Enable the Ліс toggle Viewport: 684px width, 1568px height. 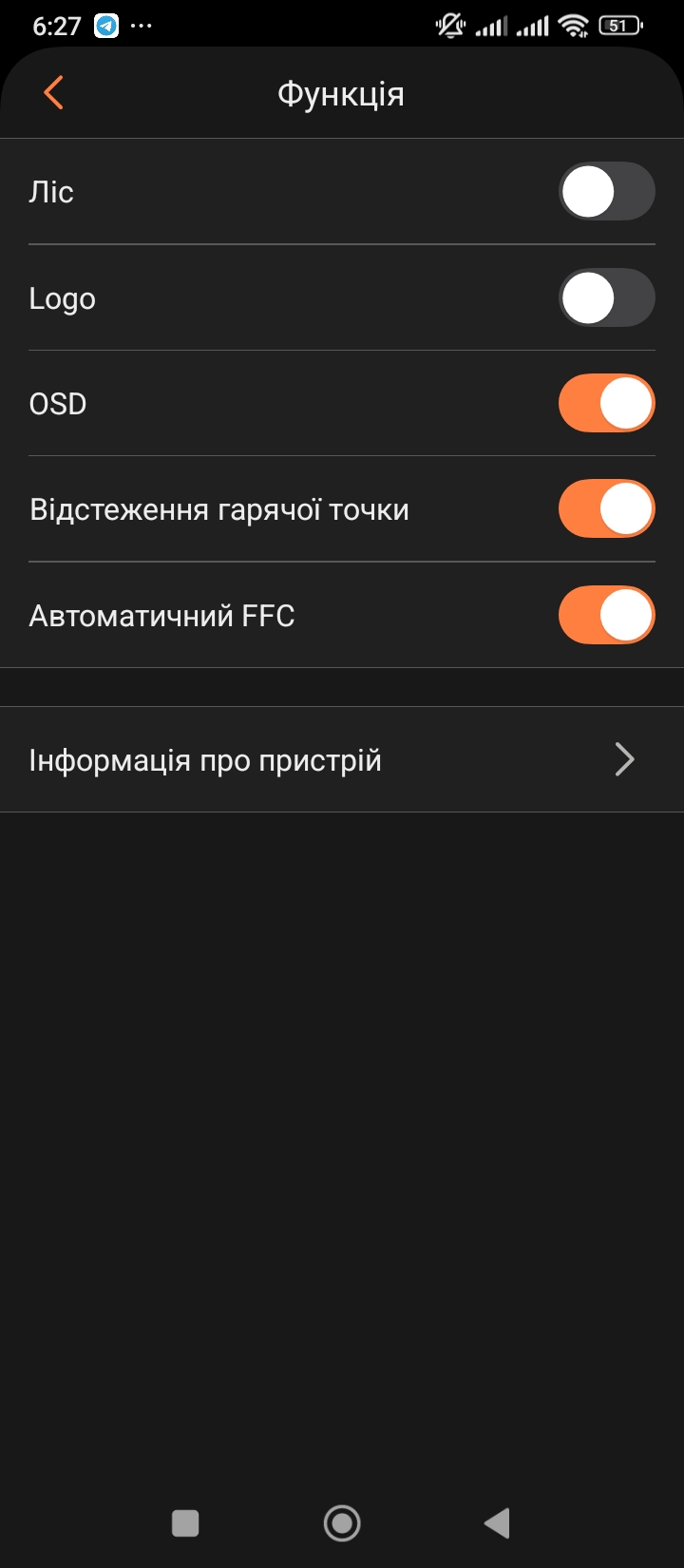click(606, 192)
